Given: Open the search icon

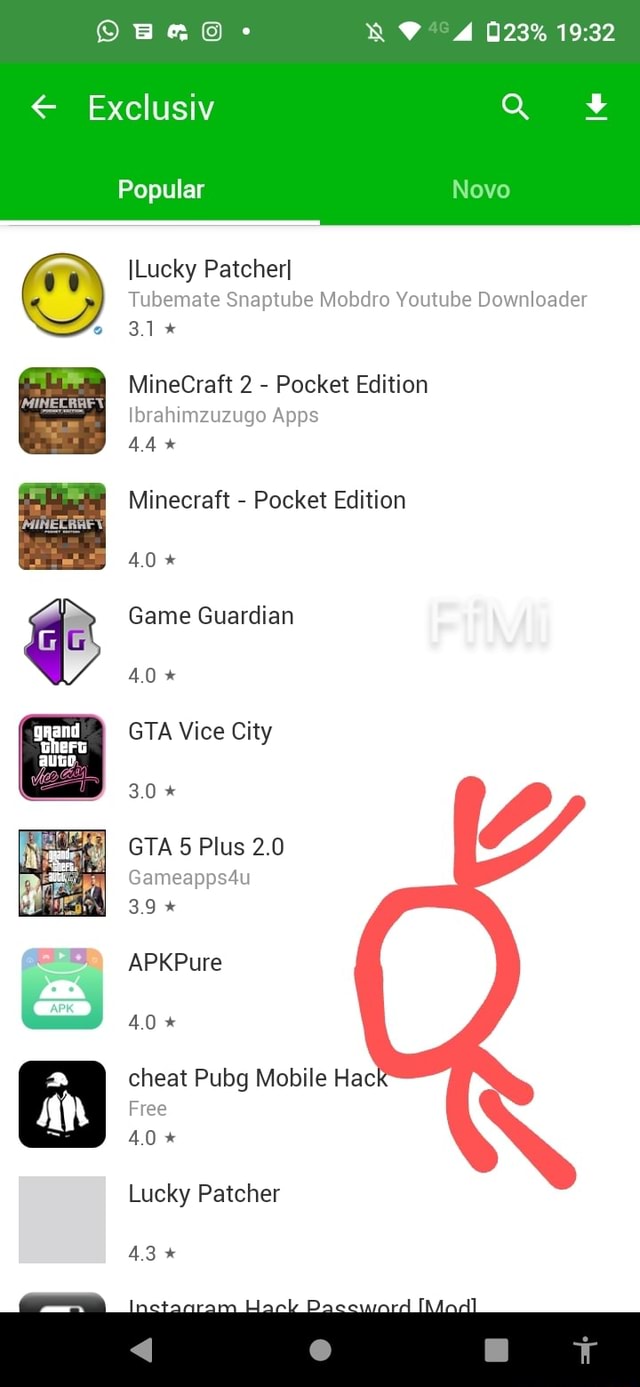Looking at the screenshot, I should pyautogui.click(x=515, y=107).
